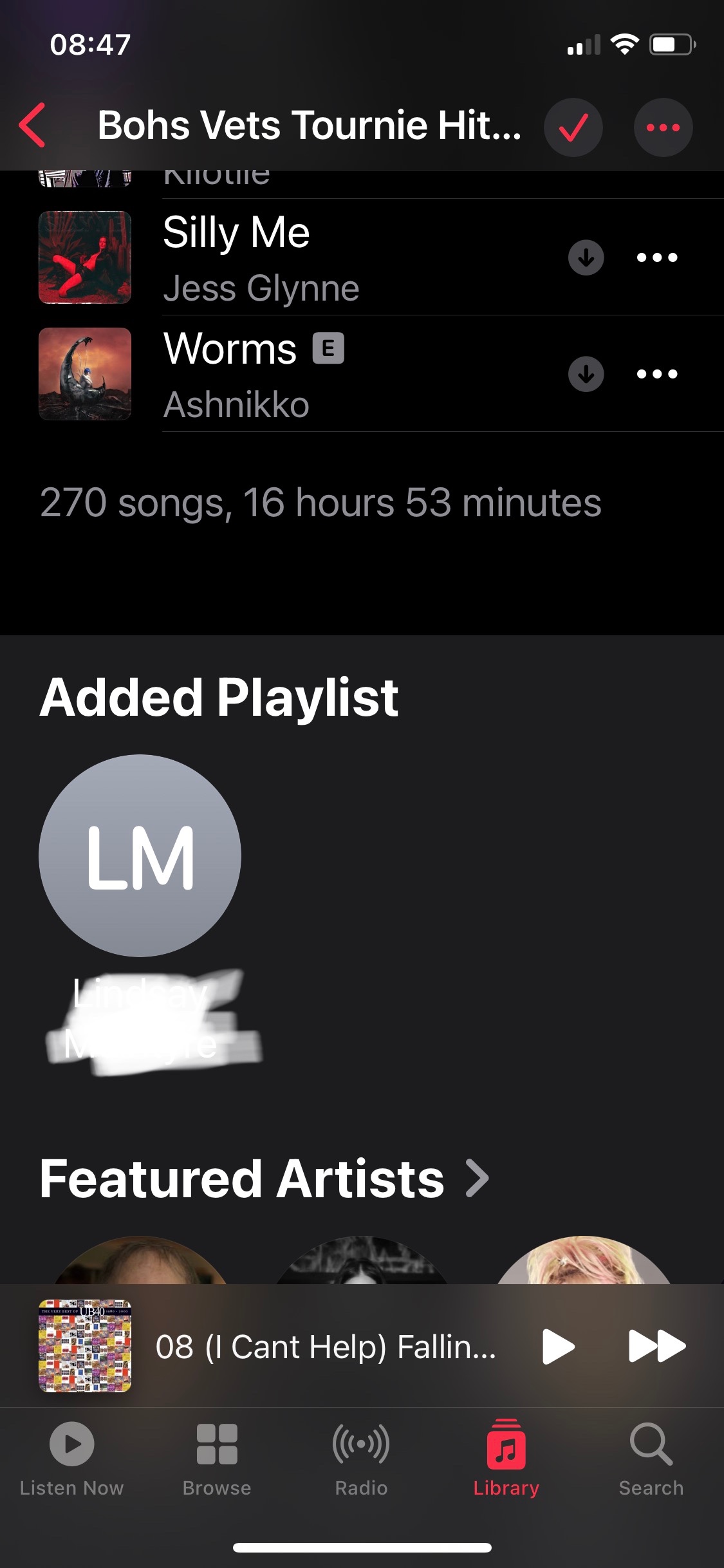The height and width of the screenshot is (1568, 724).
Task: Go back from the playlist
Action: tap(32, 125)
